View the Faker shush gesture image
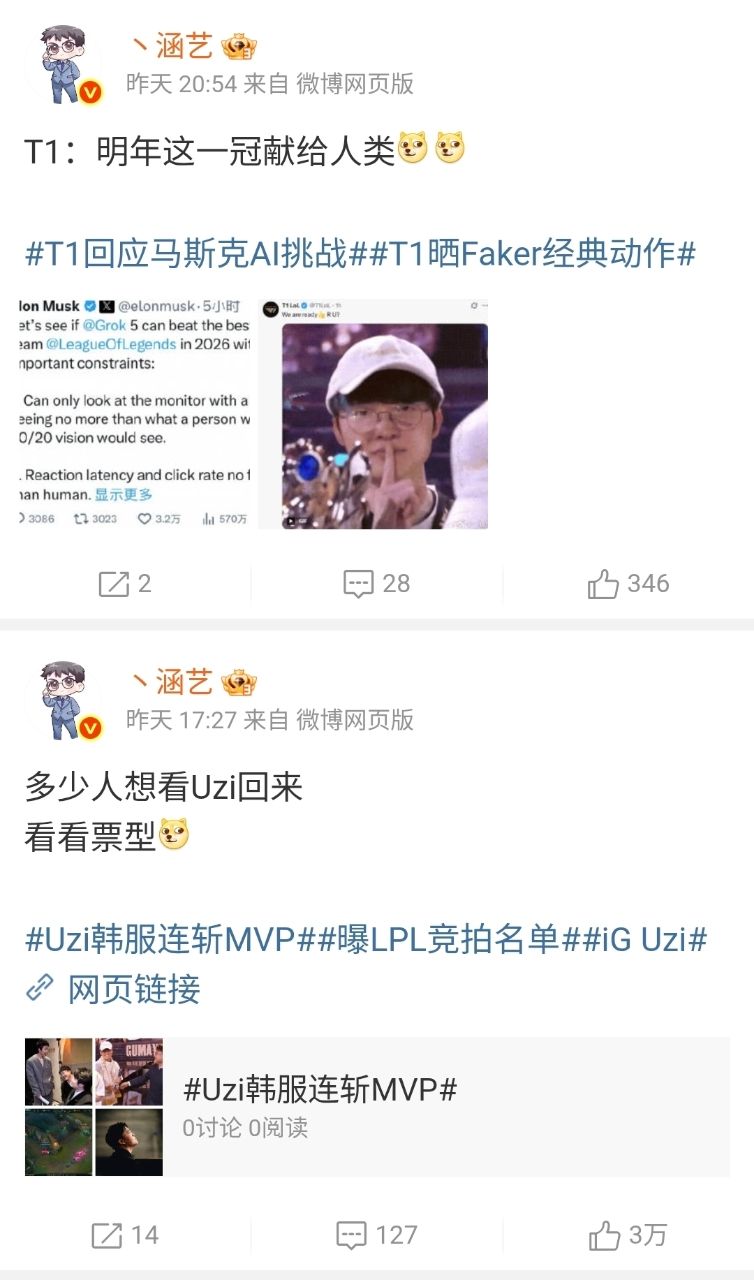The width and height of the screenshot is (754, 1280). coord(373,413)
